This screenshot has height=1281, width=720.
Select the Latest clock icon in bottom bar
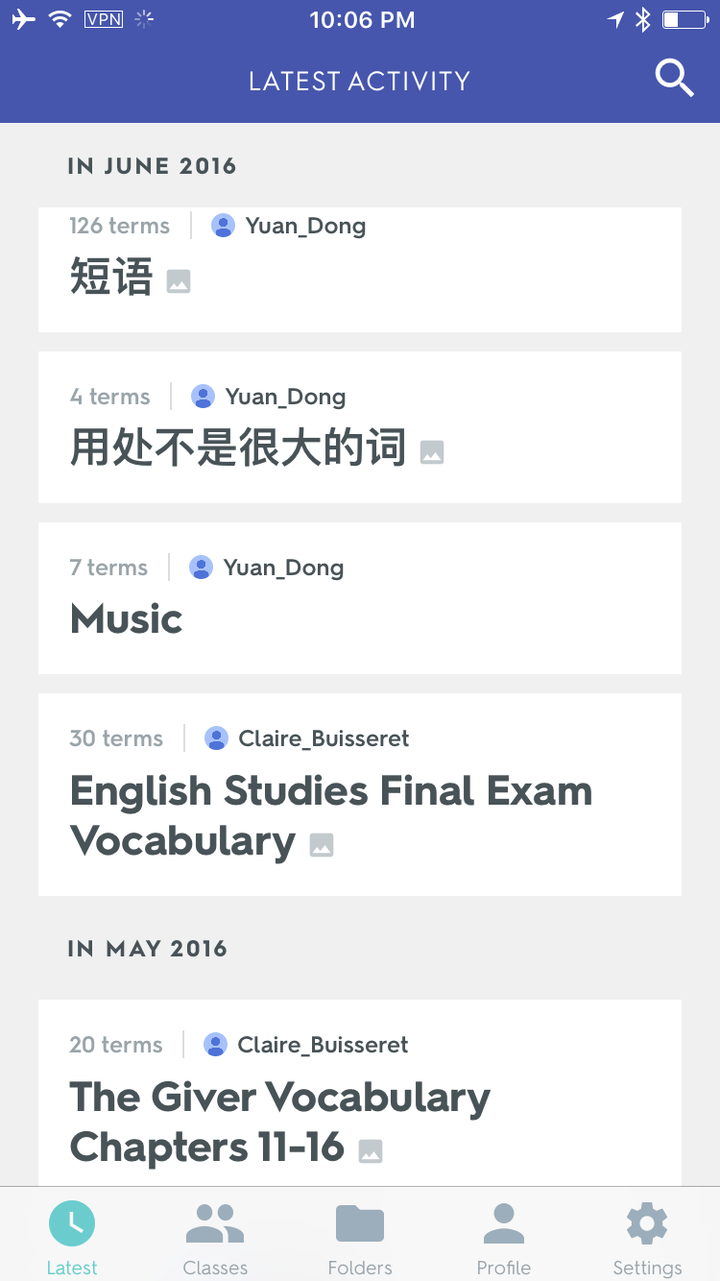click(71, 1222)
